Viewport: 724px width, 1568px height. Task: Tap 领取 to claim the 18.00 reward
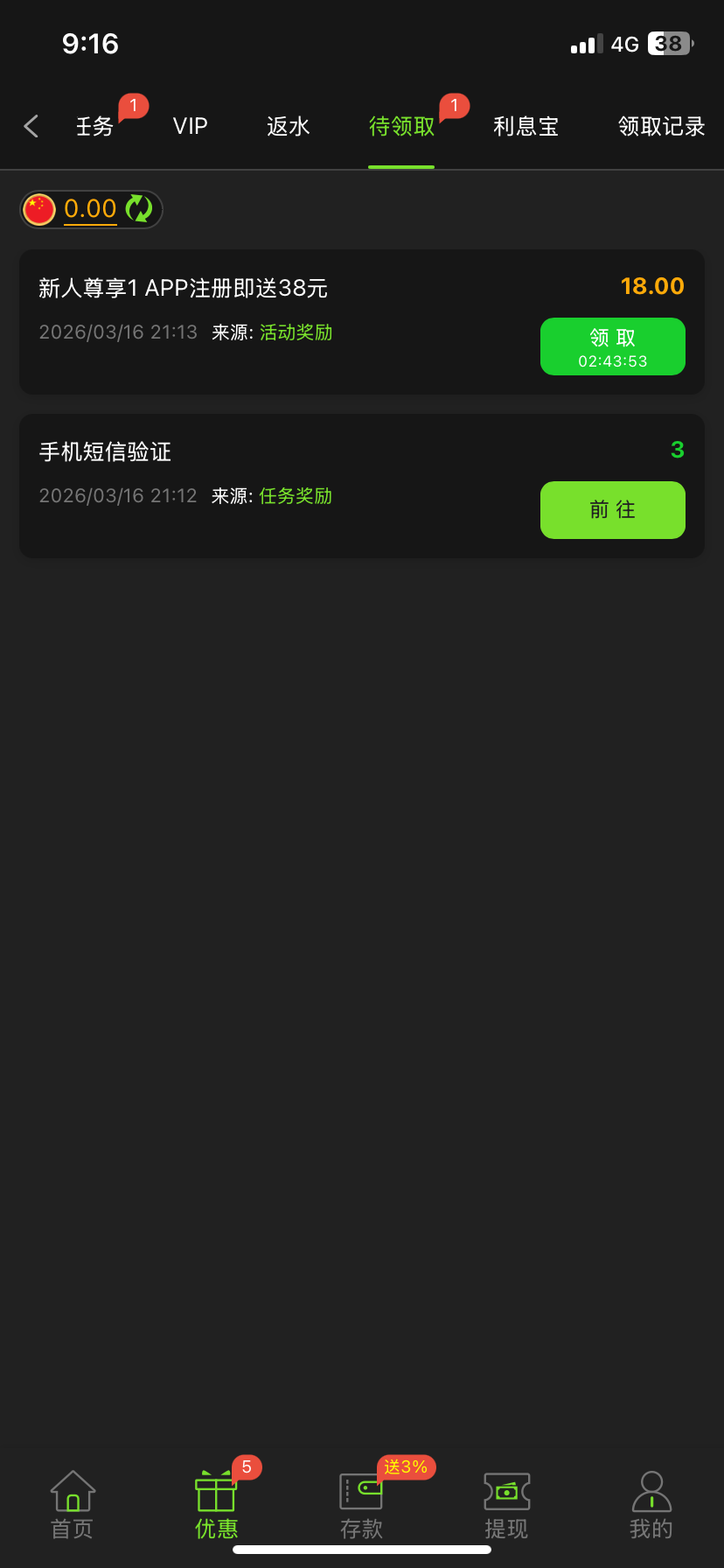pyautogui.click(x=612, y=346)
